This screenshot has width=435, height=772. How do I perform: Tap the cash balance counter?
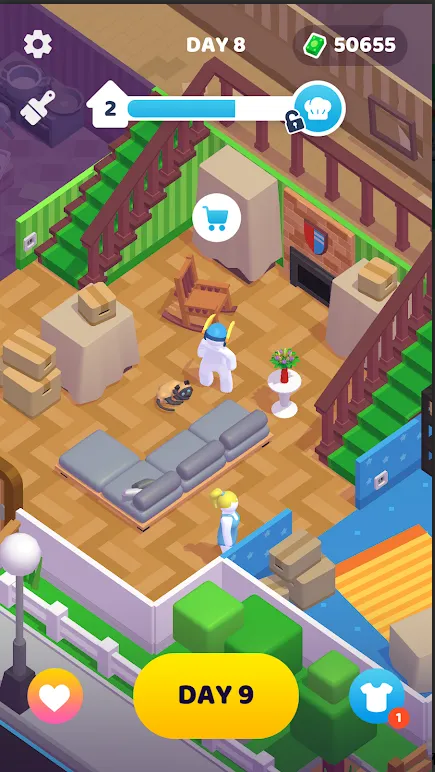pos(350,45)
